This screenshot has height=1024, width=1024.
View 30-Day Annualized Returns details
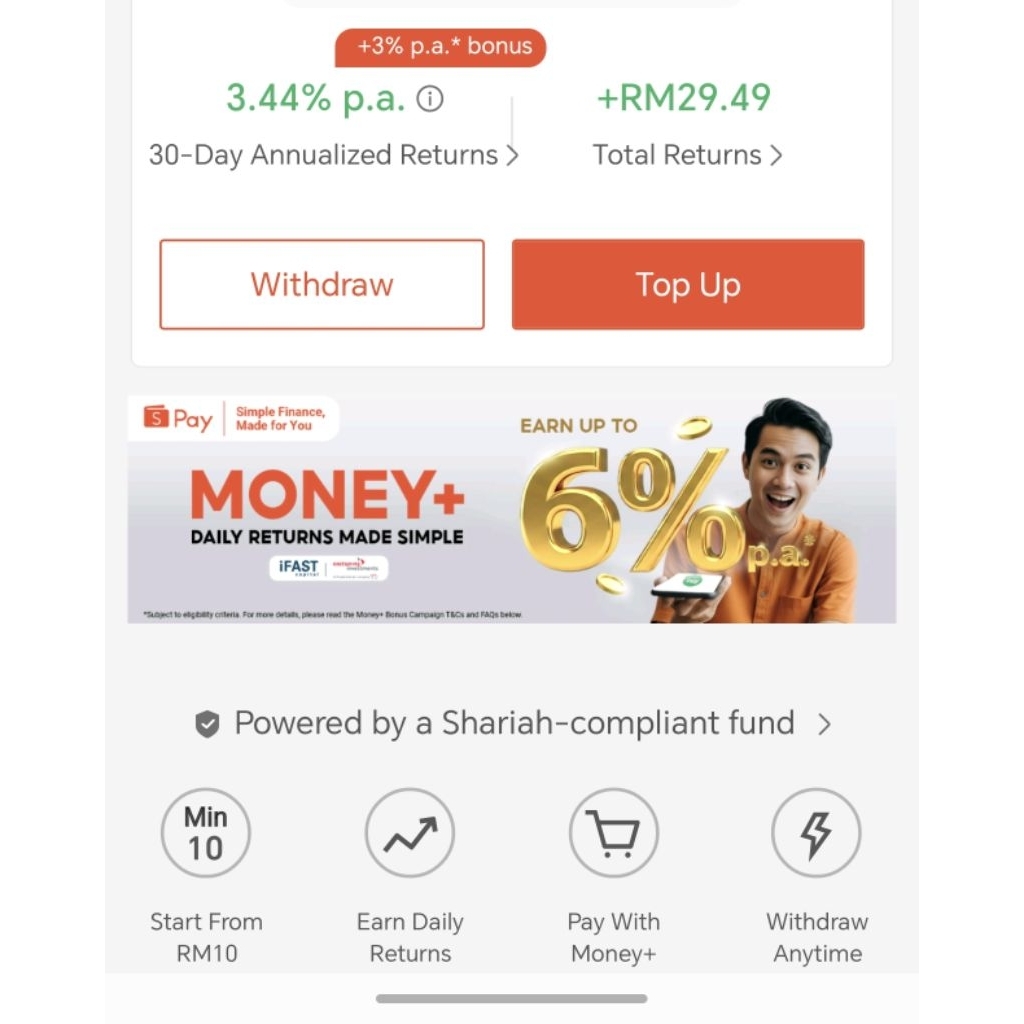[334, 155]
